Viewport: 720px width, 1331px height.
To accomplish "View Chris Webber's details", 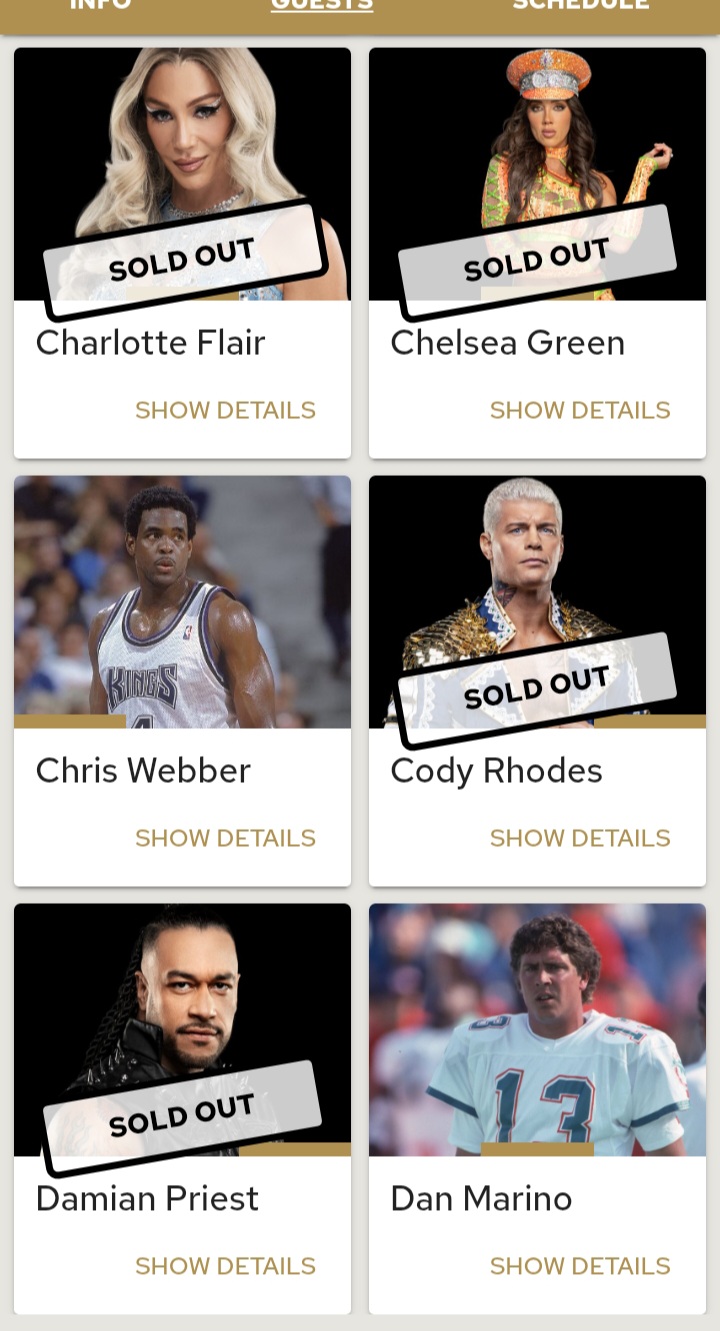I will (x=225, y=838).
